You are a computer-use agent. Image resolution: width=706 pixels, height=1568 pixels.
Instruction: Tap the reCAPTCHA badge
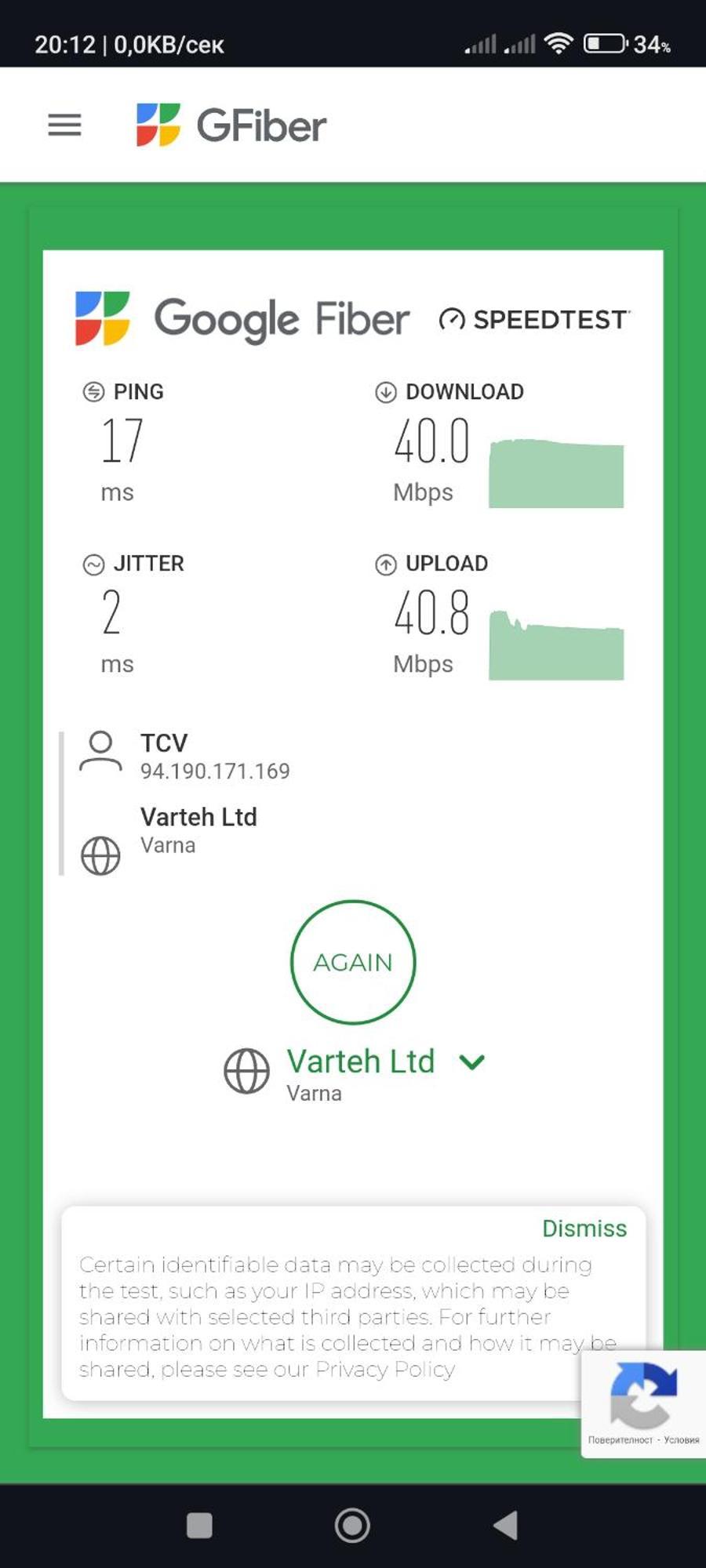(643, 1403)
